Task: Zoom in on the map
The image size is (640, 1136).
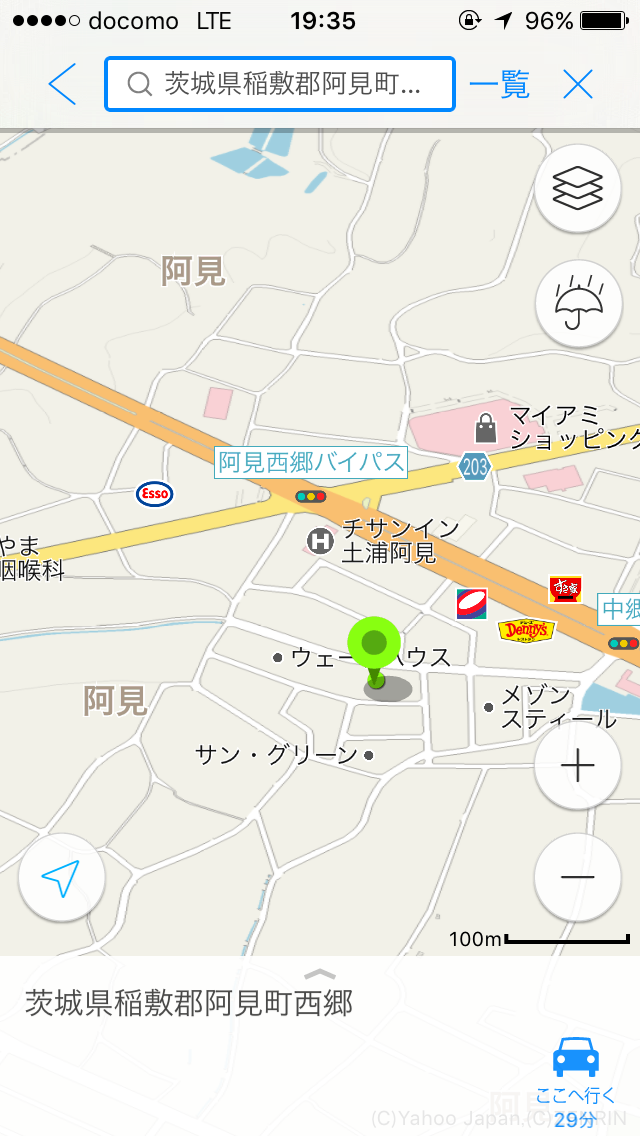Action: click(x=578, y=766)
